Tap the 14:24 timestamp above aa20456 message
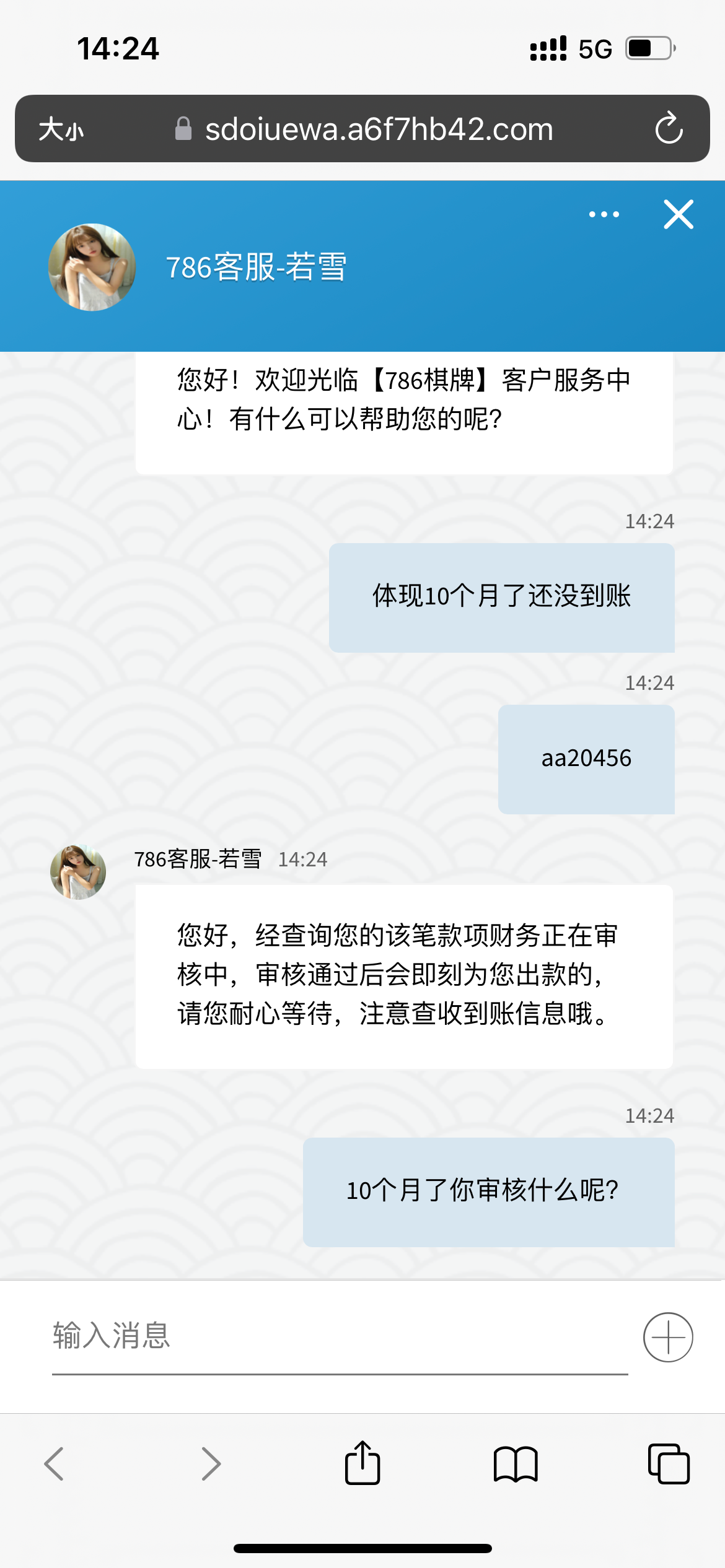Image resolution: width=725 pixels, height=1568 pixels. pos(649,682)
